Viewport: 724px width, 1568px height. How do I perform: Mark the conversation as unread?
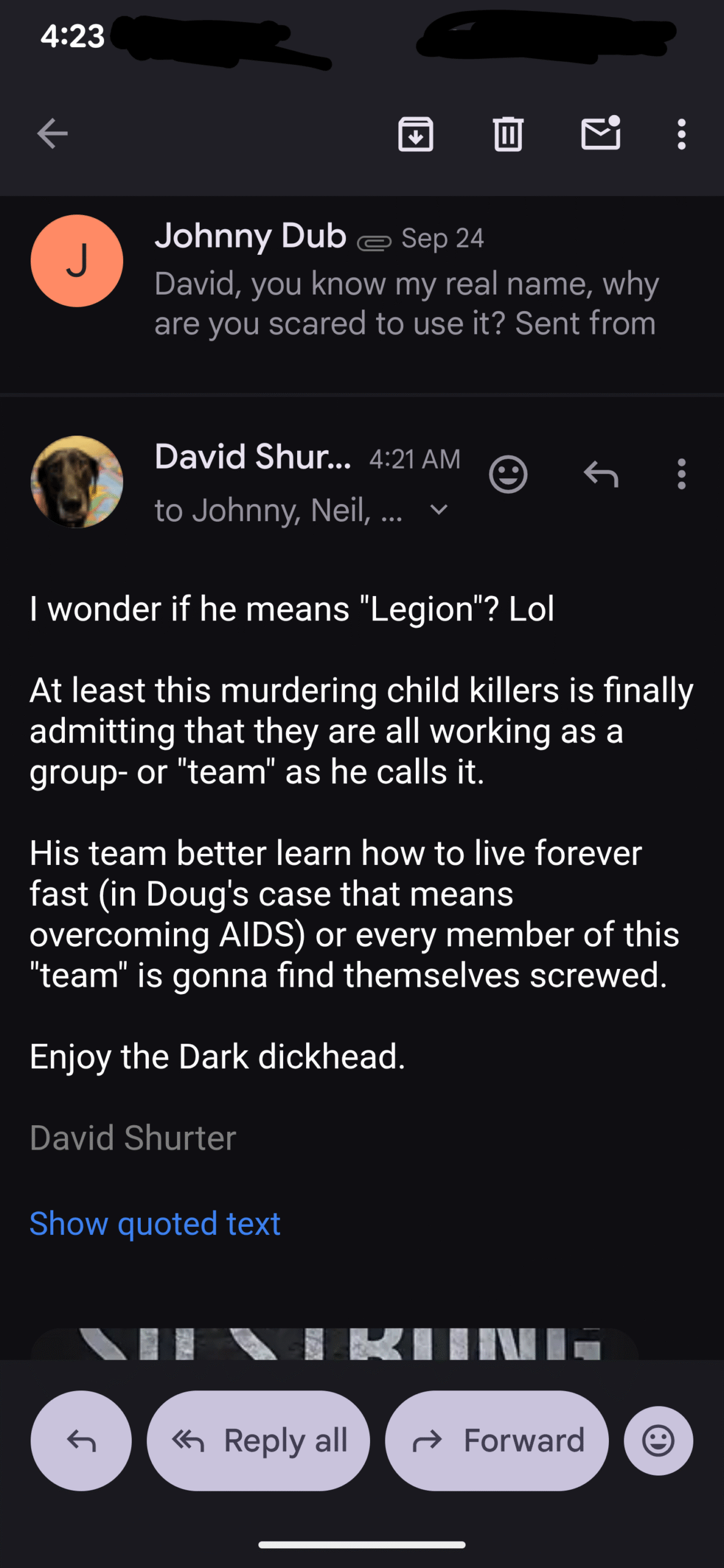[x=600, y=134]
